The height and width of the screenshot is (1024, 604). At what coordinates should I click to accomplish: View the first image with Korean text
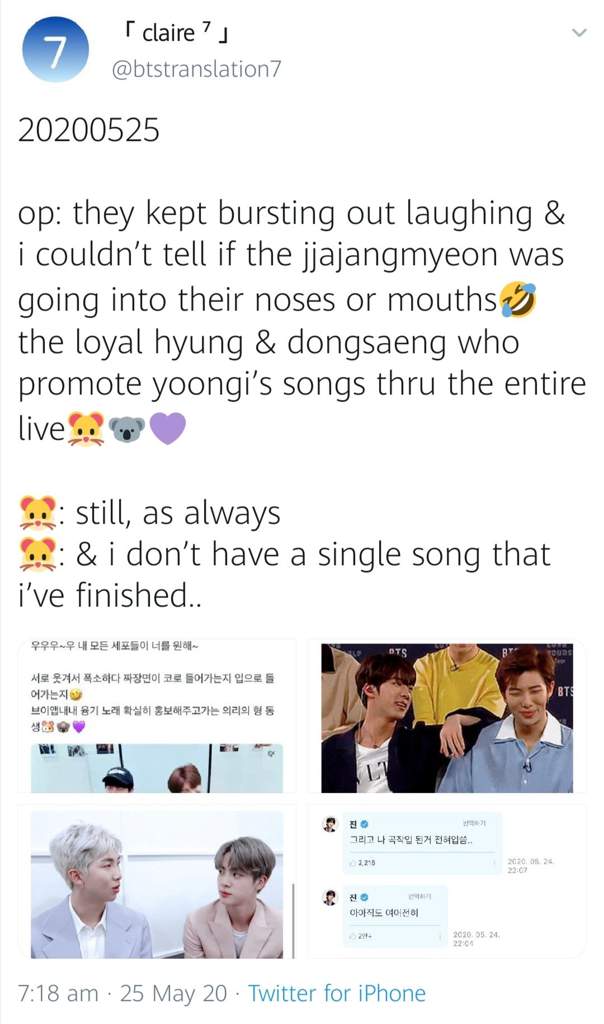160,716
